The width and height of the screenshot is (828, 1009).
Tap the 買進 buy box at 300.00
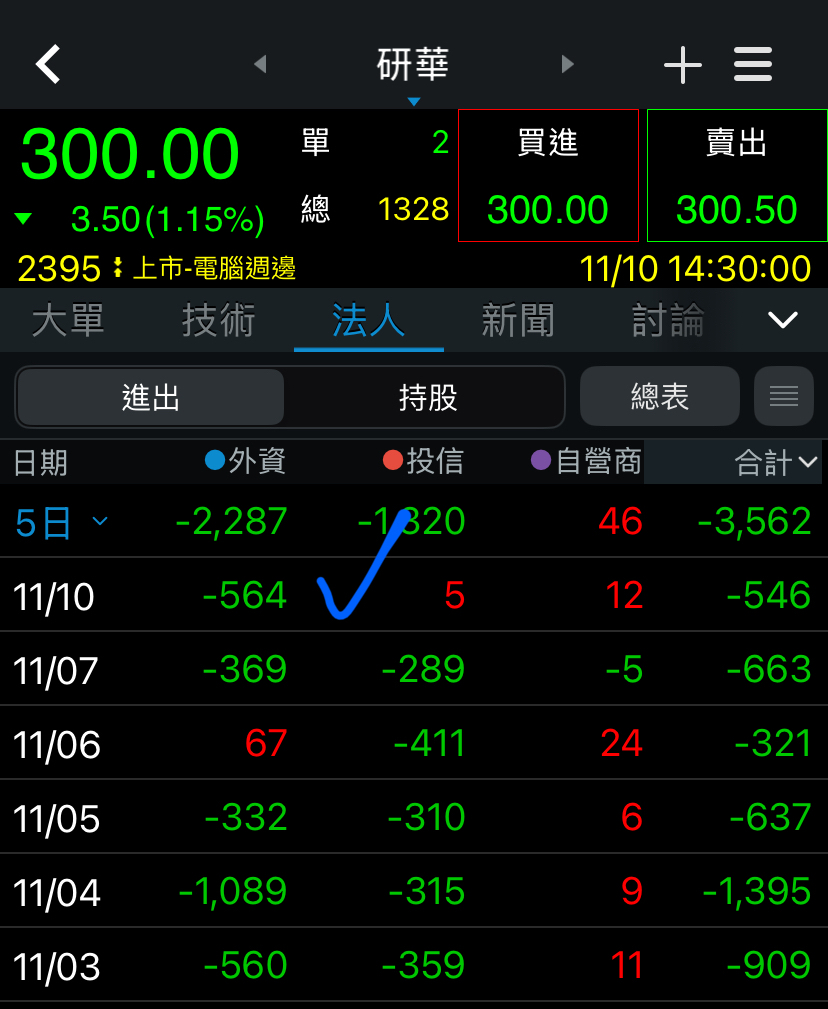548,176
